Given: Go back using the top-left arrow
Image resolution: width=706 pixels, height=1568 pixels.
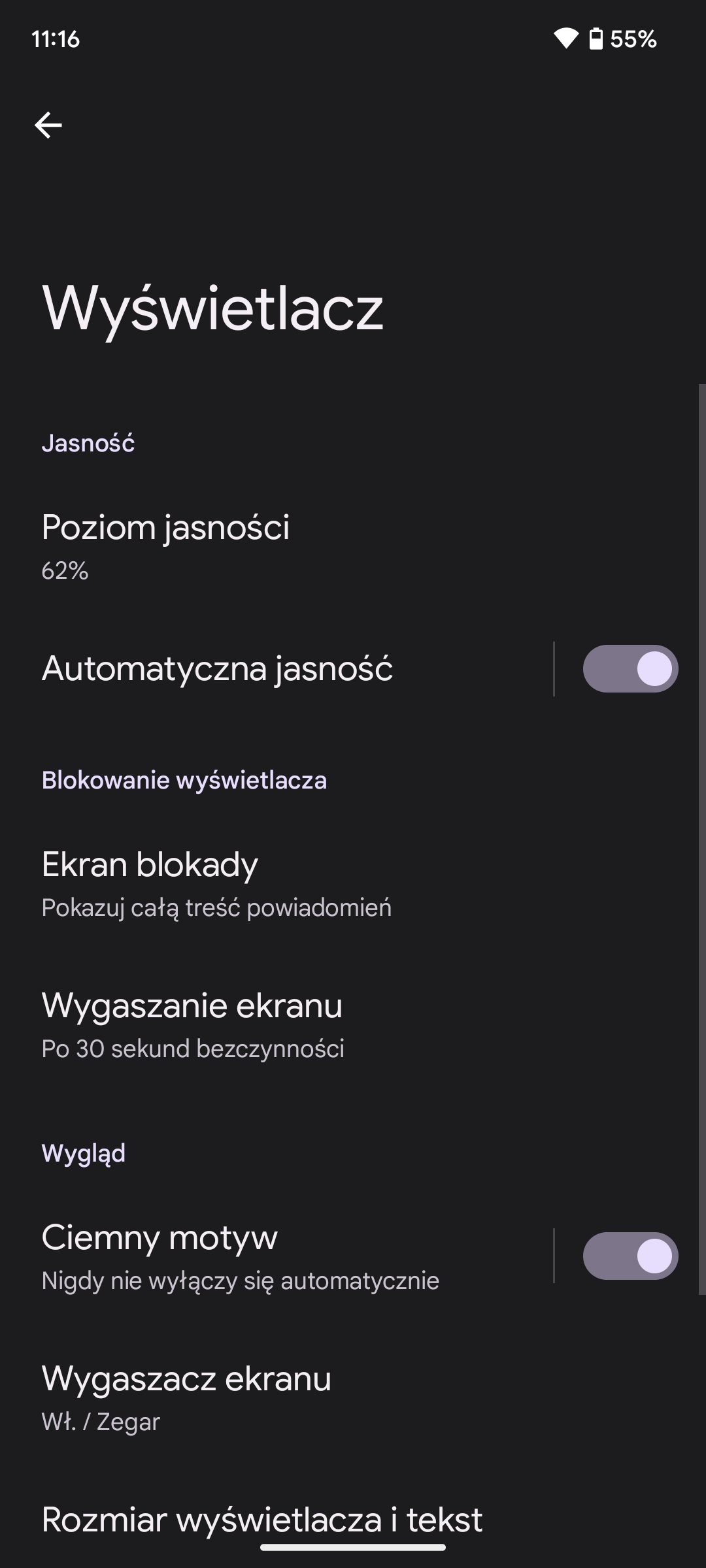Looking at the screenshot, I should 48,125.
